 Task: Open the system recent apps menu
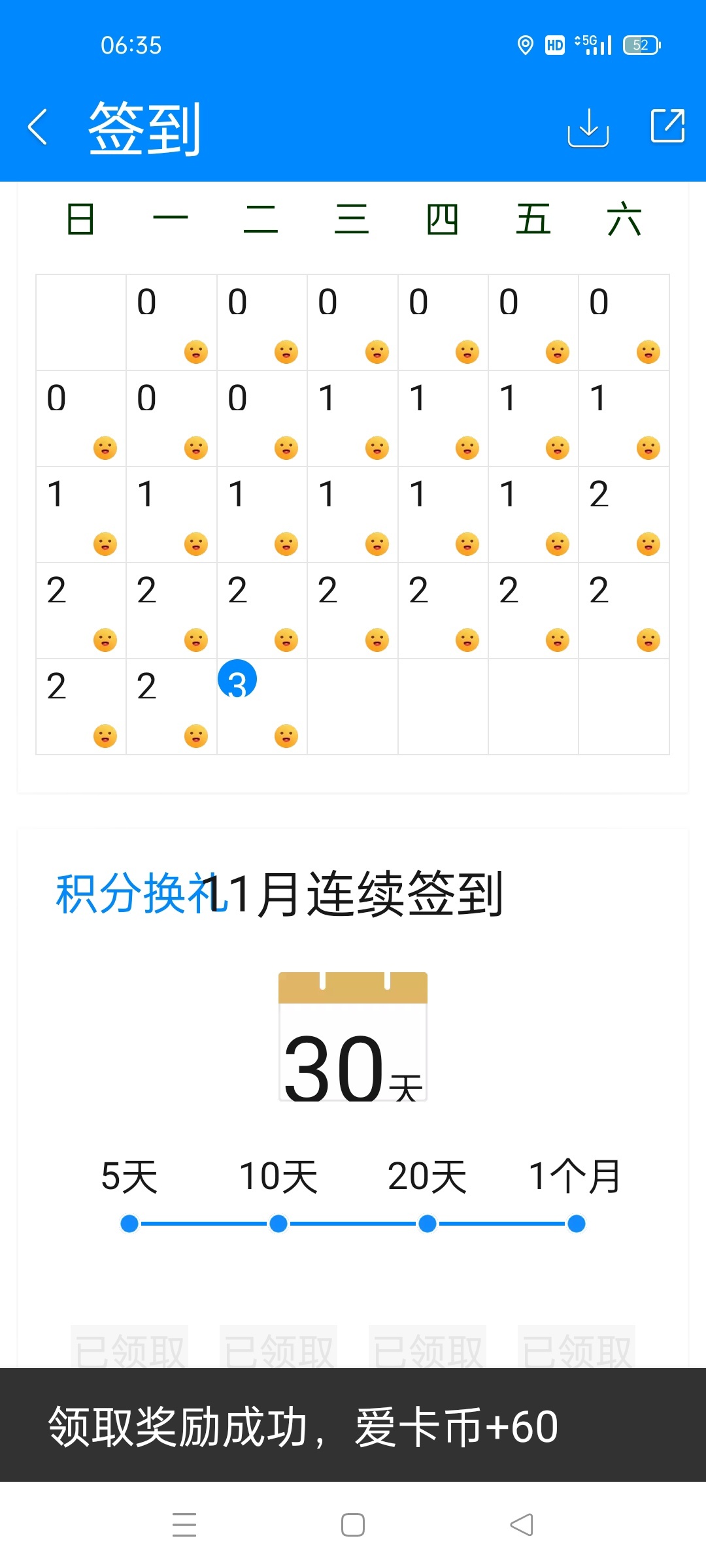[x=184, y=1525]
